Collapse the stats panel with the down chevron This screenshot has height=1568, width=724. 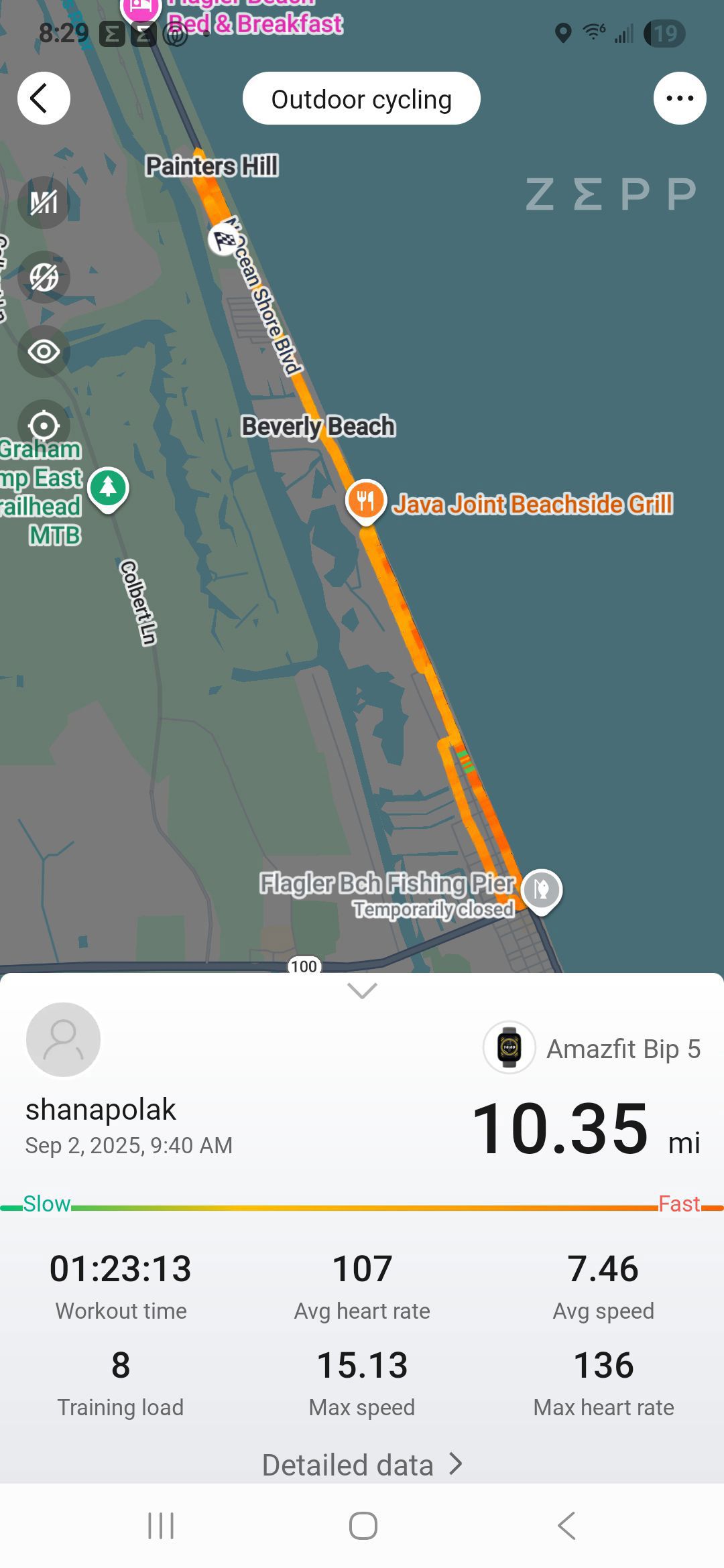pyautogui.click(x=362, y=990)
